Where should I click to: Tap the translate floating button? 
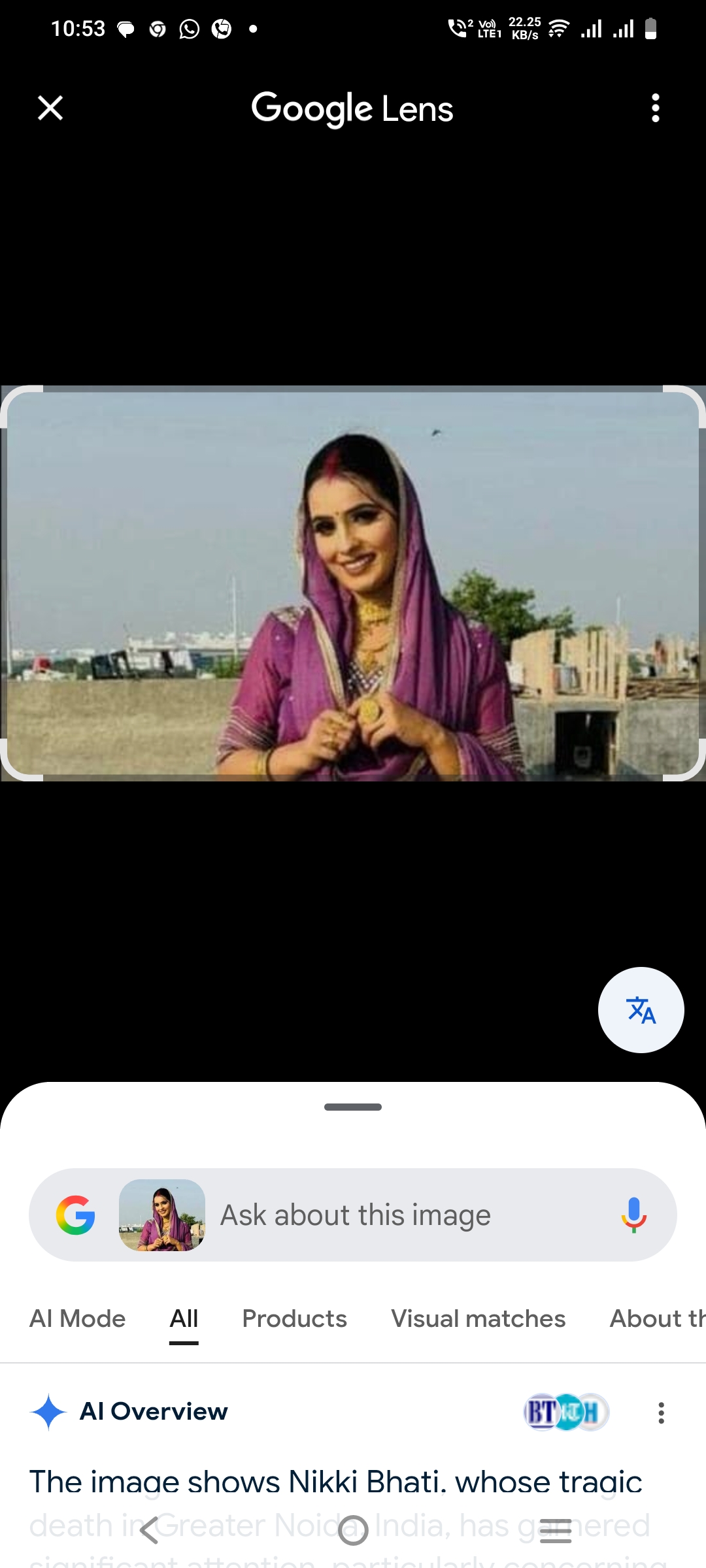click(641, 1010)
